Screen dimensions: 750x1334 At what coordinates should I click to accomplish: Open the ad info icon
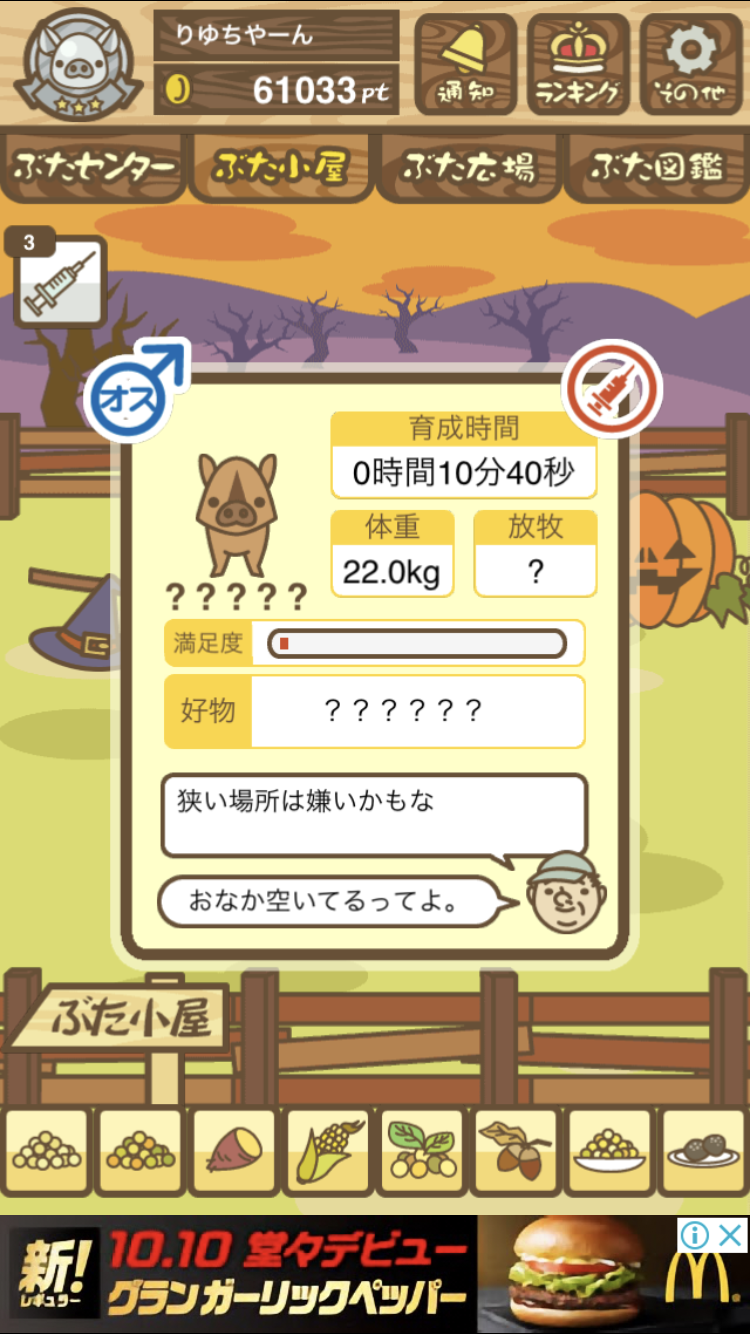695,1236
